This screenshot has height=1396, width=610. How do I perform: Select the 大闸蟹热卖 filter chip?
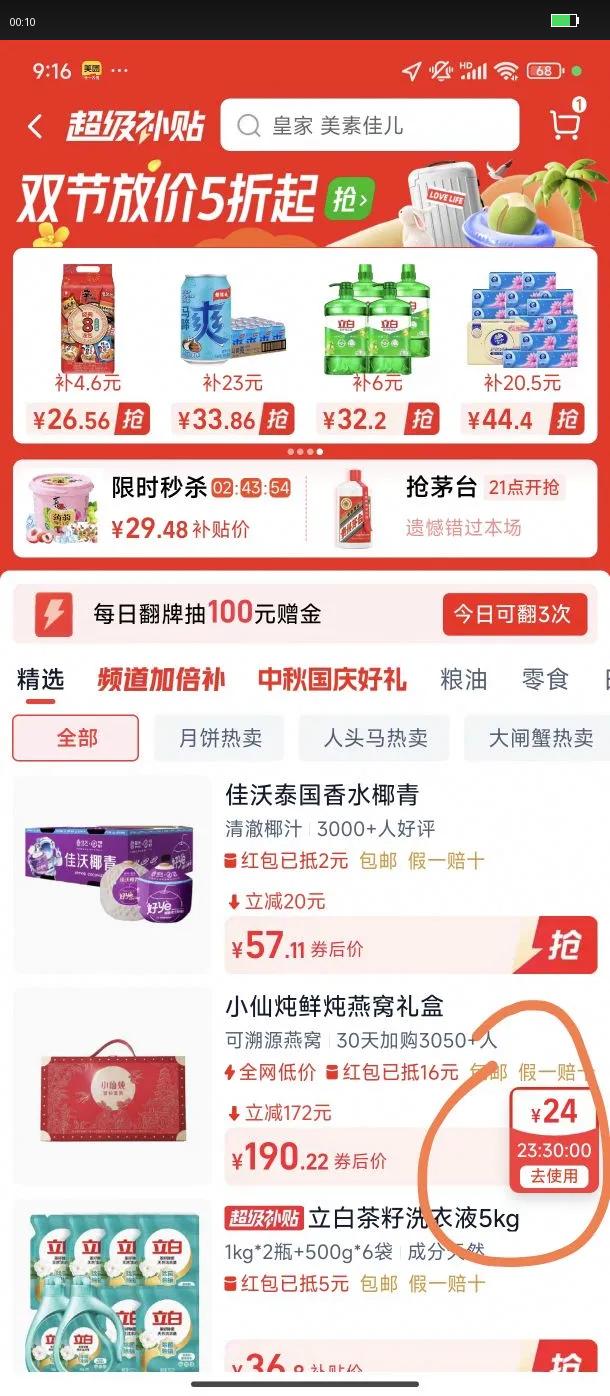tap(540, 738)
